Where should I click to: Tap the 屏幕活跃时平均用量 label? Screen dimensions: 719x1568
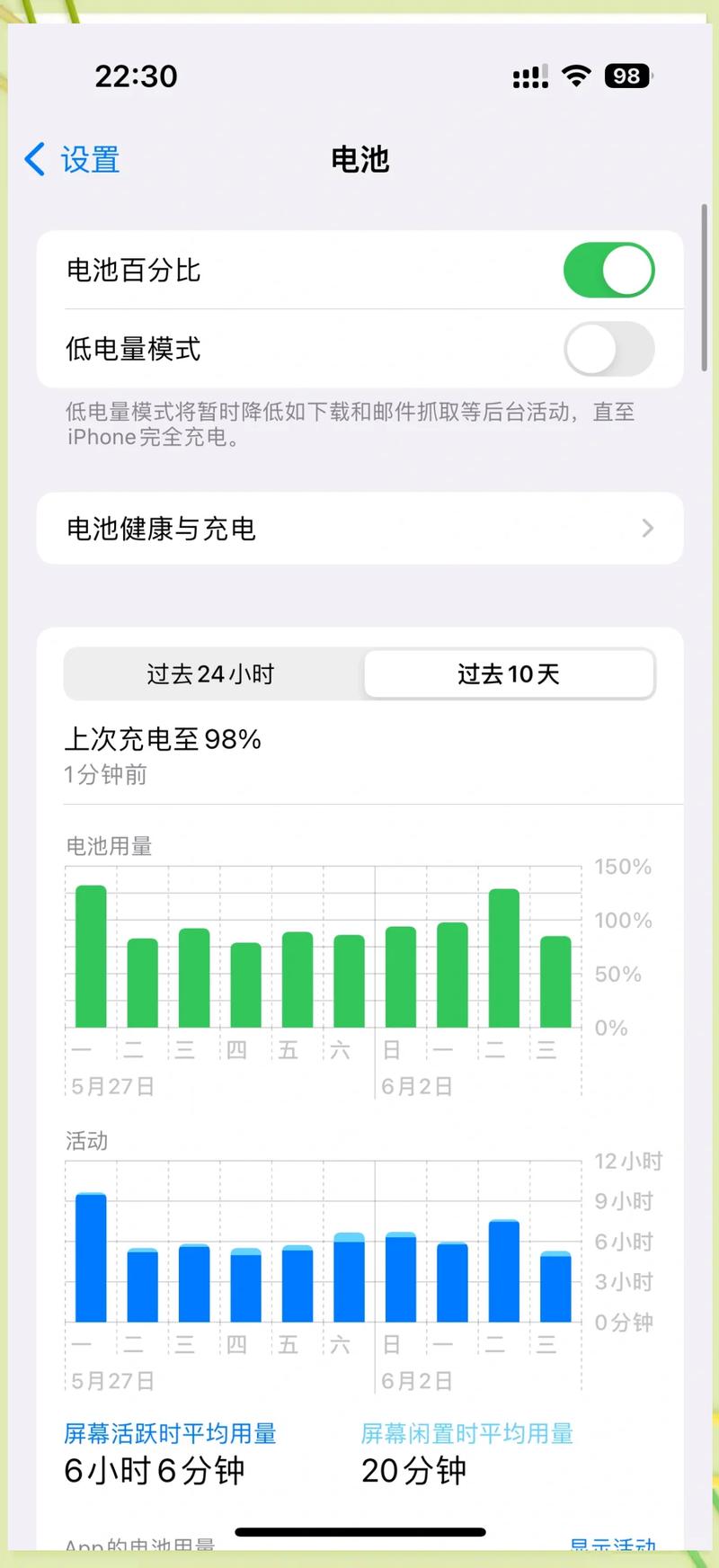point(170,1433)
